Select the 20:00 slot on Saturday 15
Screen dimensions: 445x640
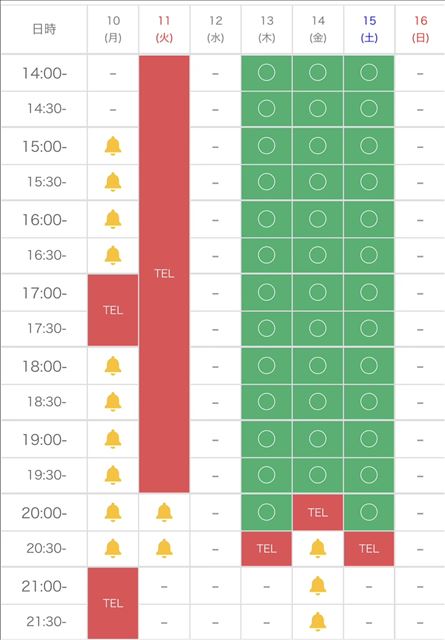point(369,512)
